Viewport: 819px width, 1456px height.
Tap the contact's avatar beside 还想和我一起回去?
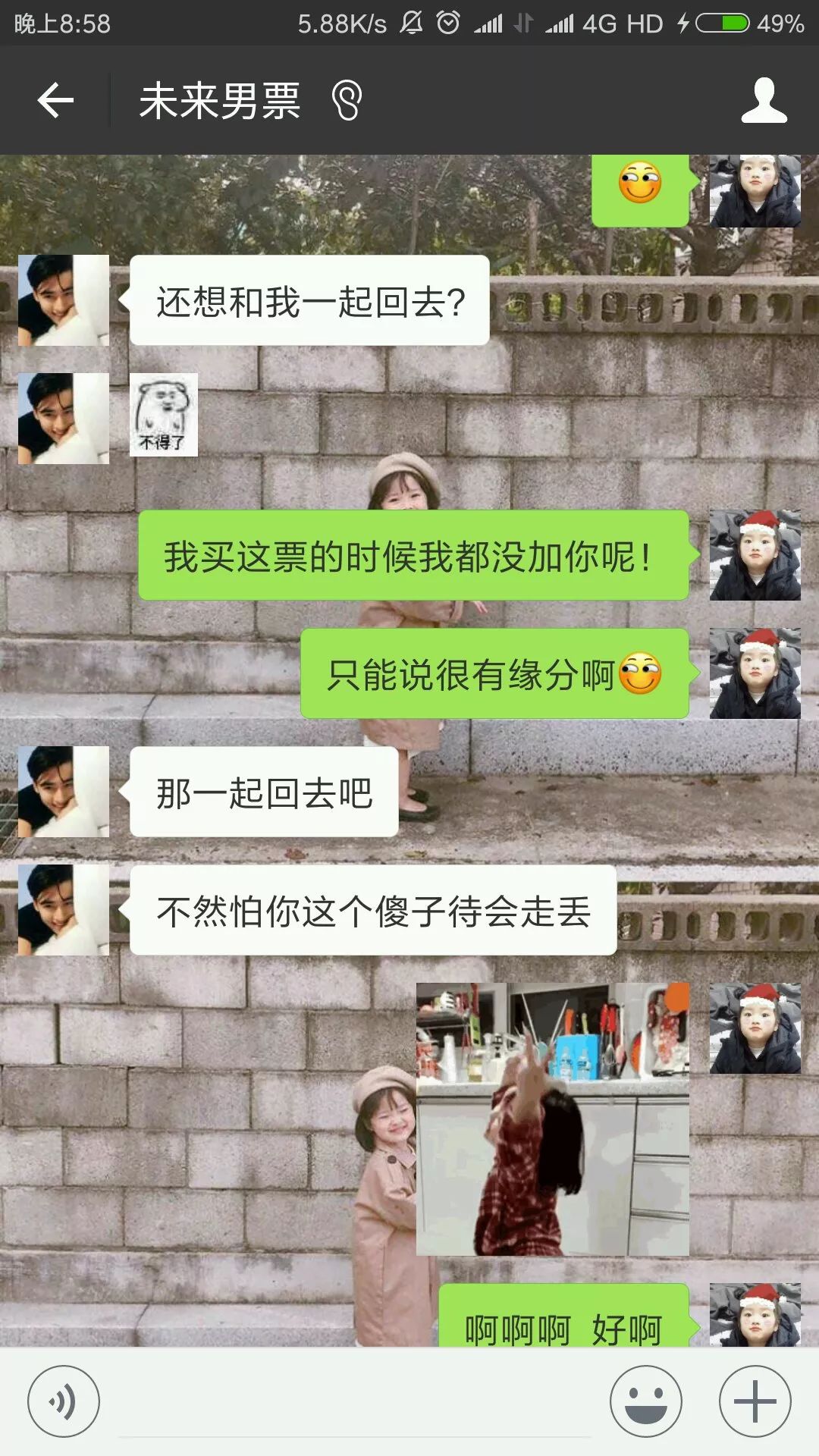64,300
